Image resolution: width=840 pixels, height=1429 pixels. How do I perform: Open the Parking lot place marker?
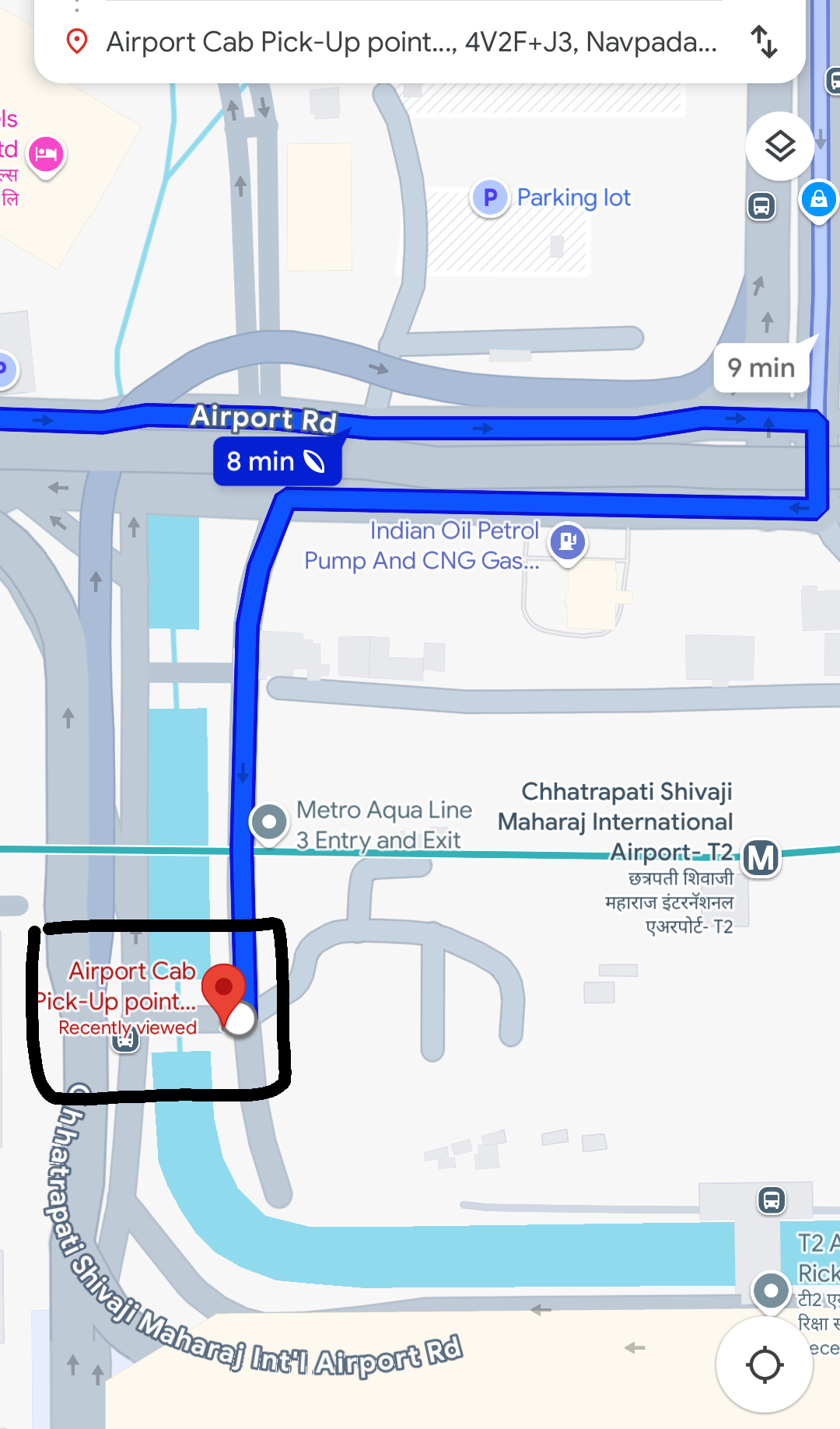[490, 198]
